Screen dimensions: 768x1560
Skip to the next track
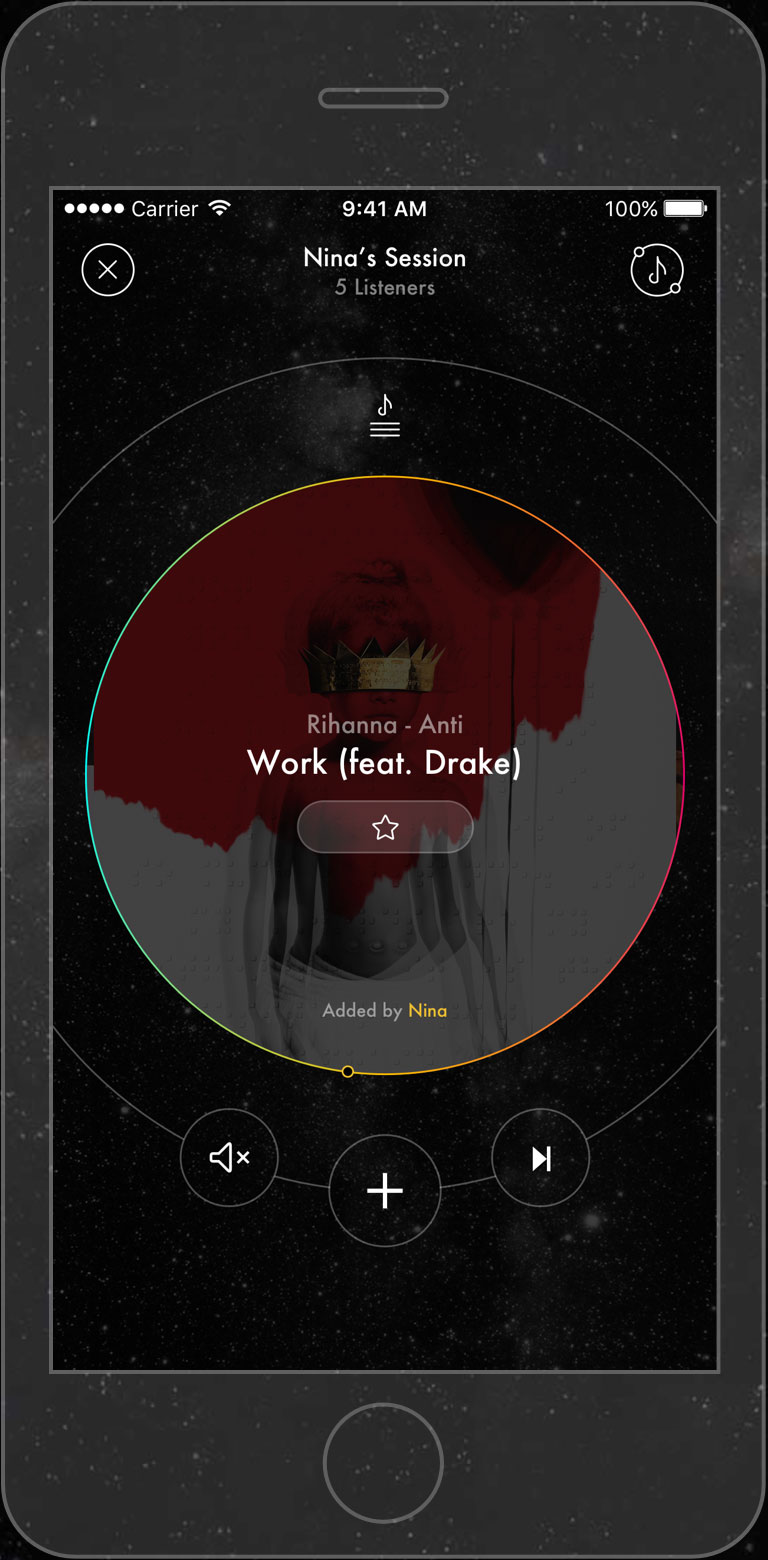click(541, 1158)
